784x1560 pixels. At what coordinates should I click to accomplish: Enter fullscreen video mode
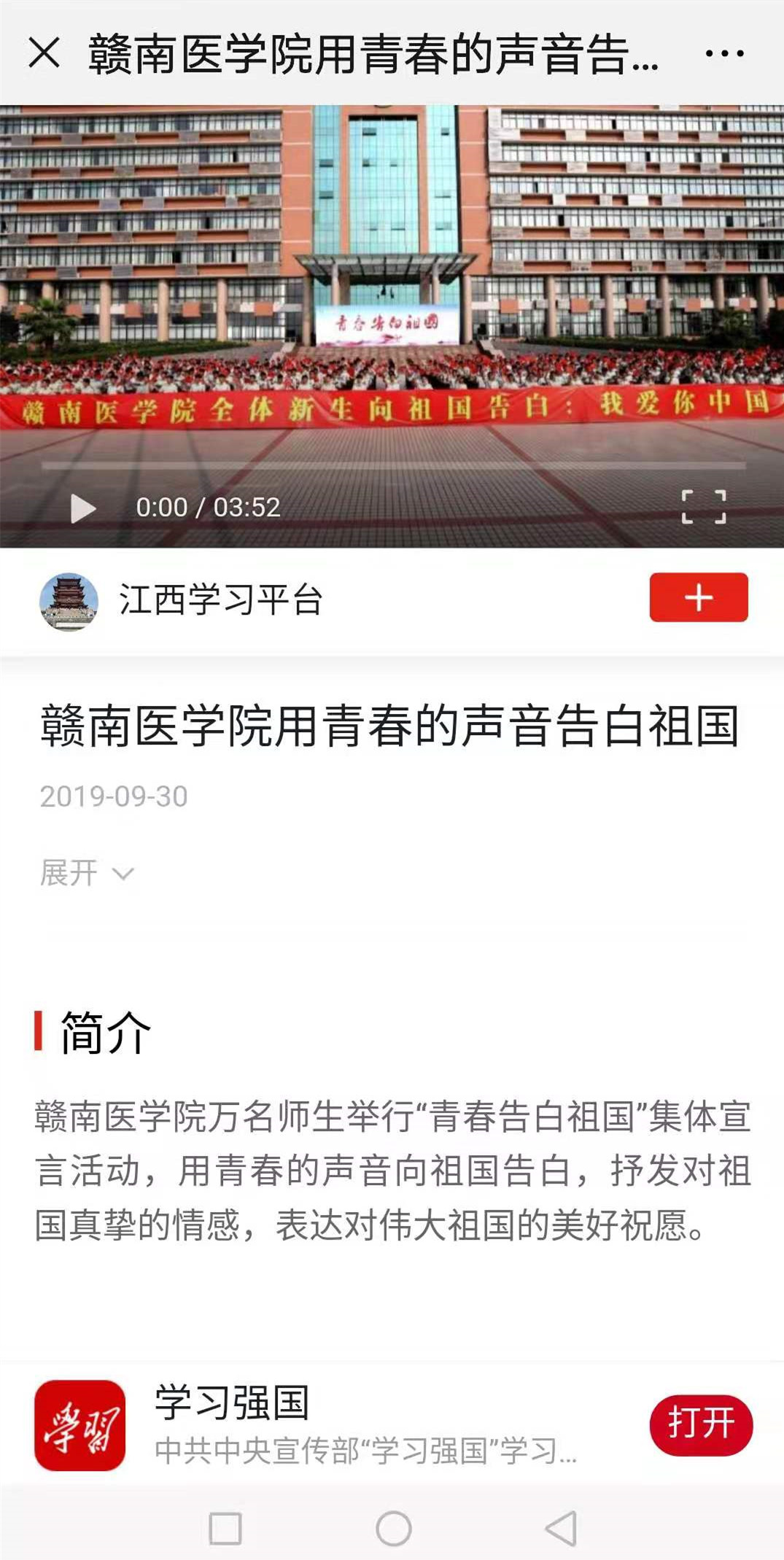tap(703, 507)
